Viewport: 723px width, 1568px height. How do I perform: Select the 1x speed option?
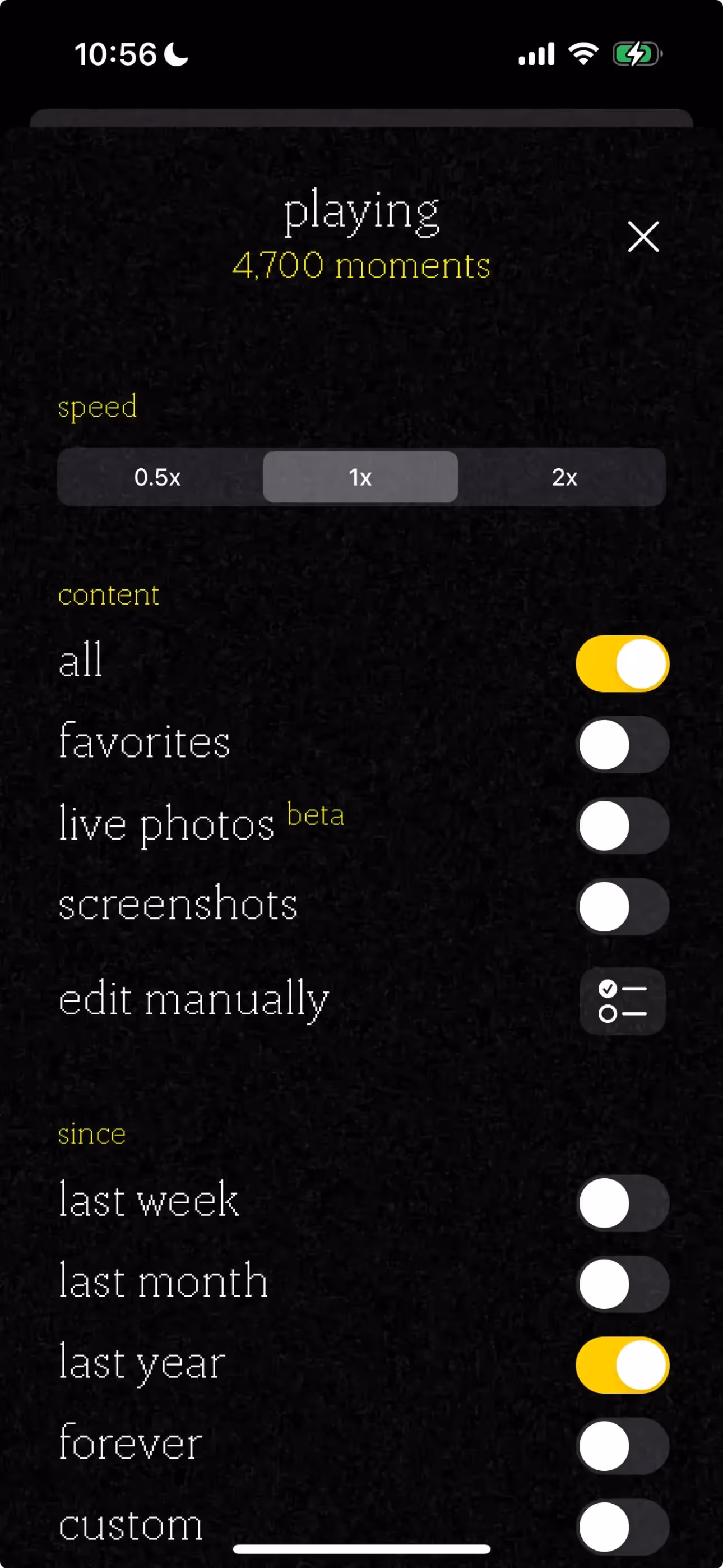pos(360,477)
